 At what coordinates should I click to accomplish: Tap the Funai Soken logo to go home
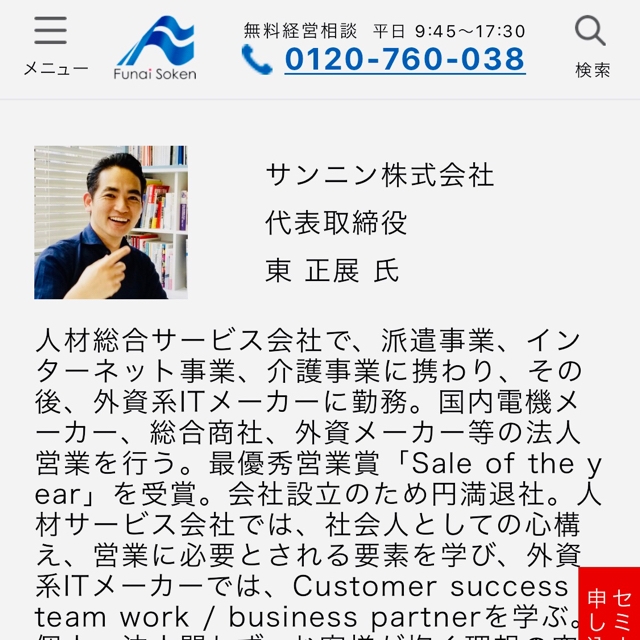coord(155,48)
